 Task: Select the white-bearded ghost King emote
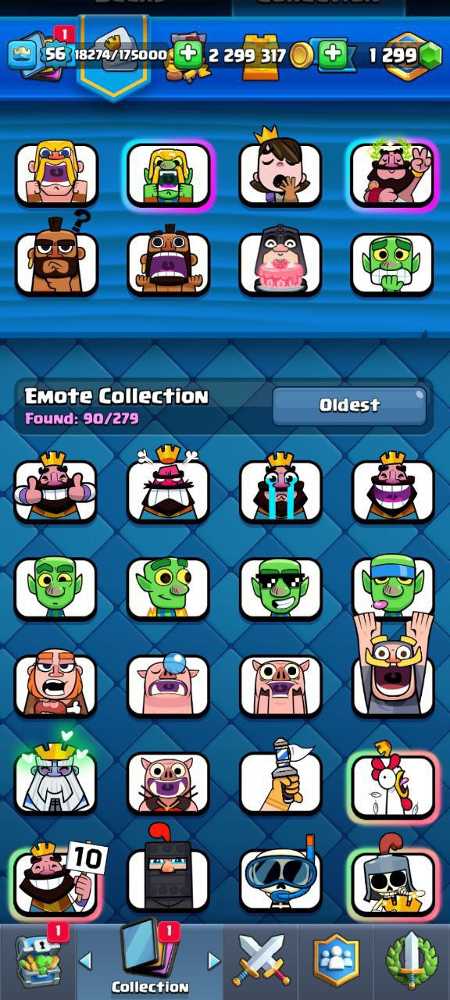point(55,778)
